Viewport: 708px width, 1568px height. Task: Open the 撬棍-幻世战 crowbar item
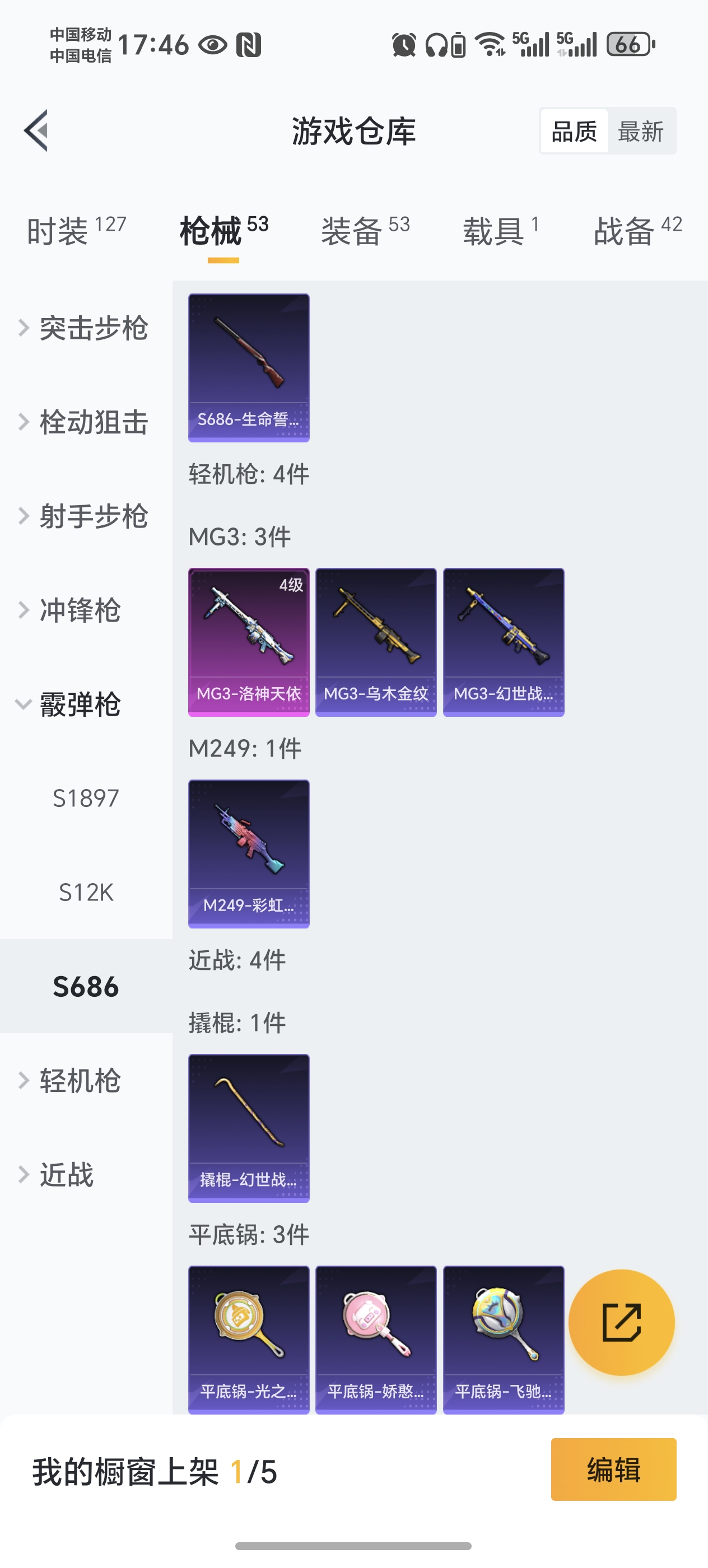[248, 1129]
